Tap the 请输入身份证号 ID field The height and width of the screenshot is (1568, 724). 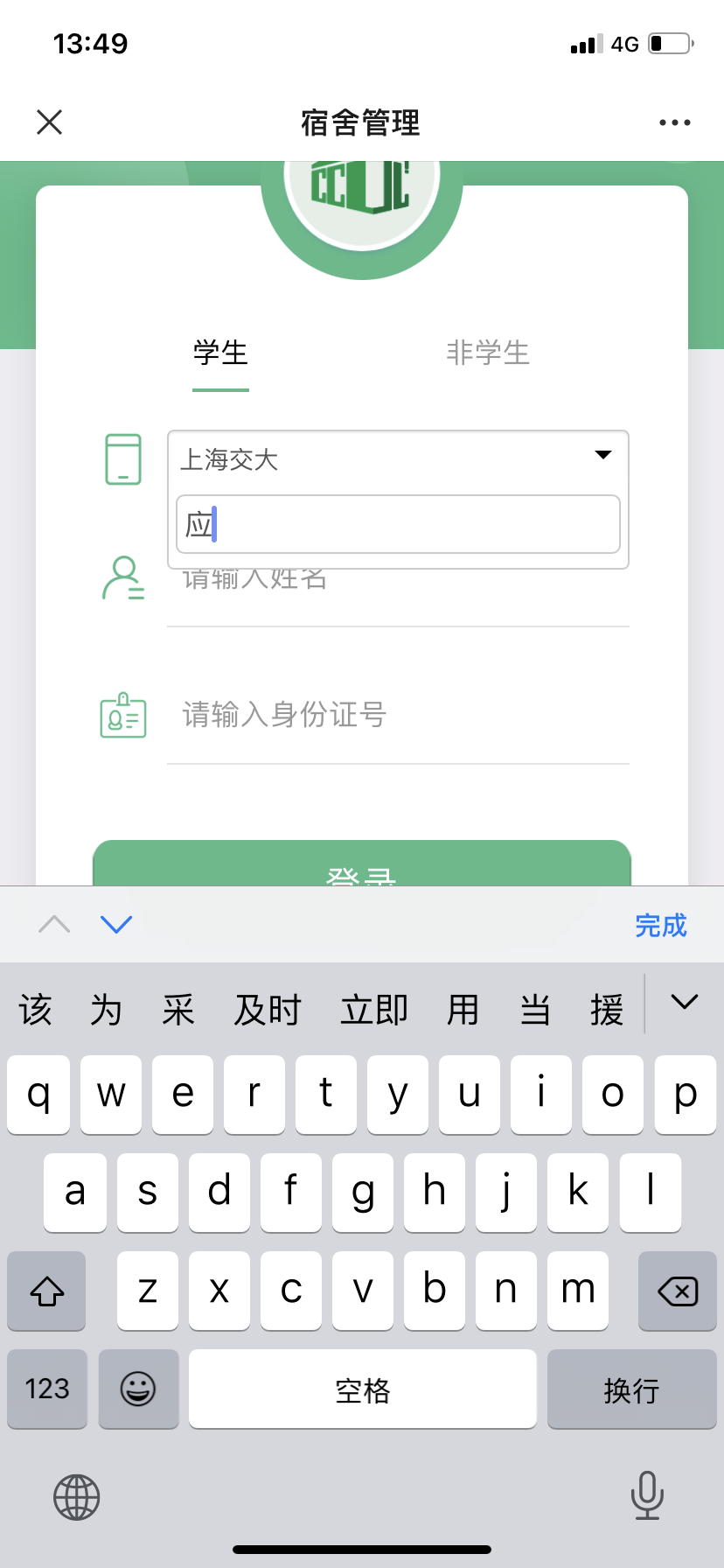[398, 715]
